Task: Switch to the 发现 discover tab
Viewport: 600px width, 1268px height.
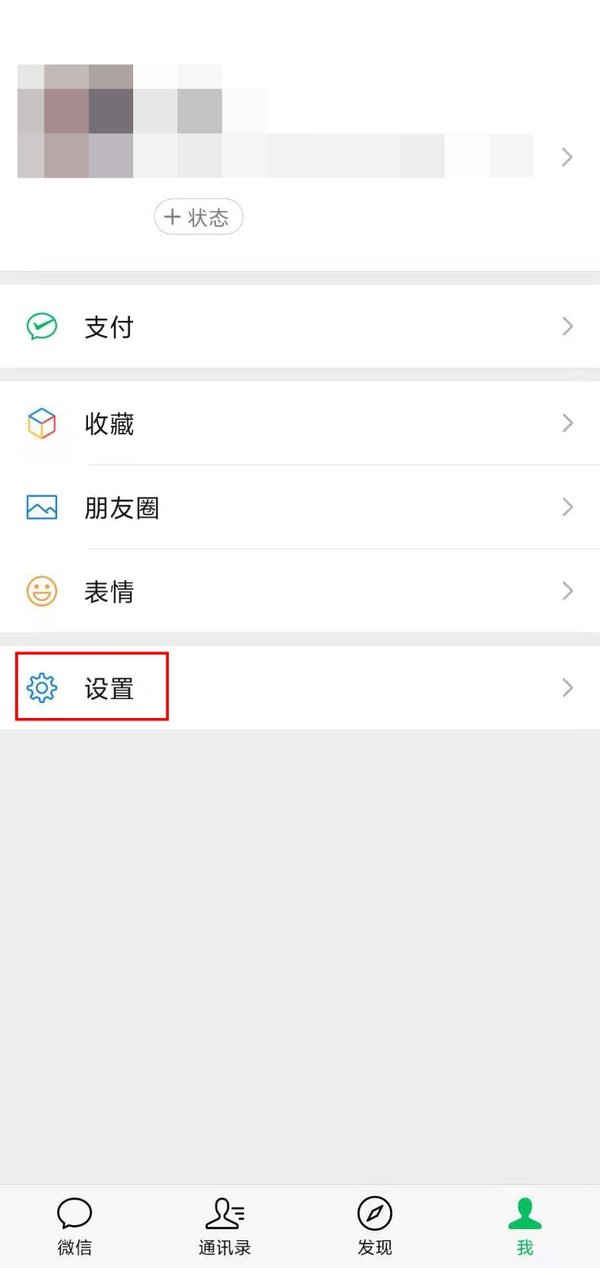Action: pos(375,1225)
